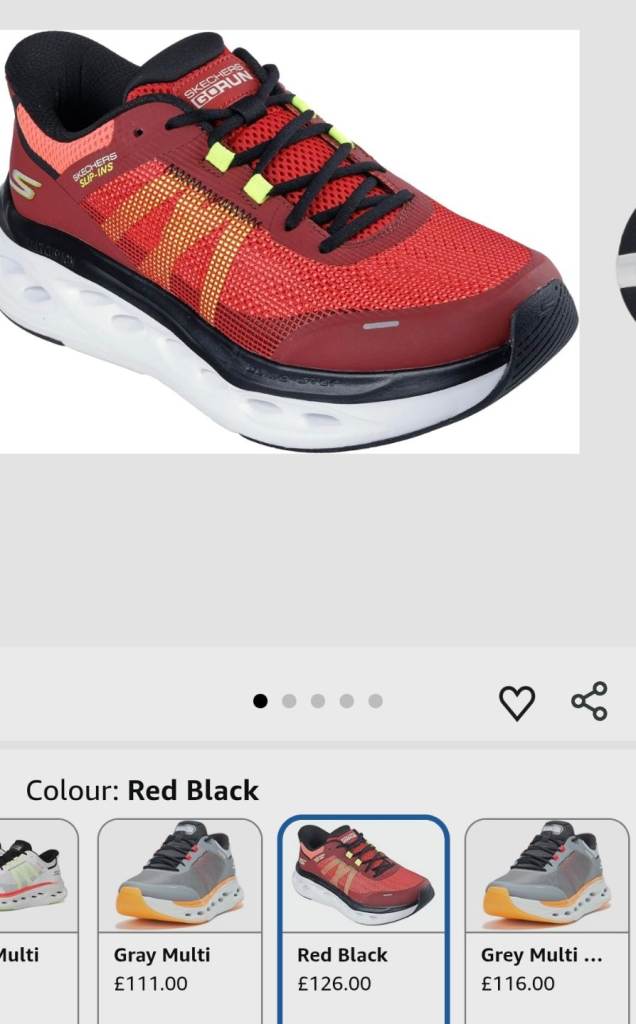Viewport: 636px width, 1024px height.
Task: Add this shoe to wish list
Action: point(517,702)
